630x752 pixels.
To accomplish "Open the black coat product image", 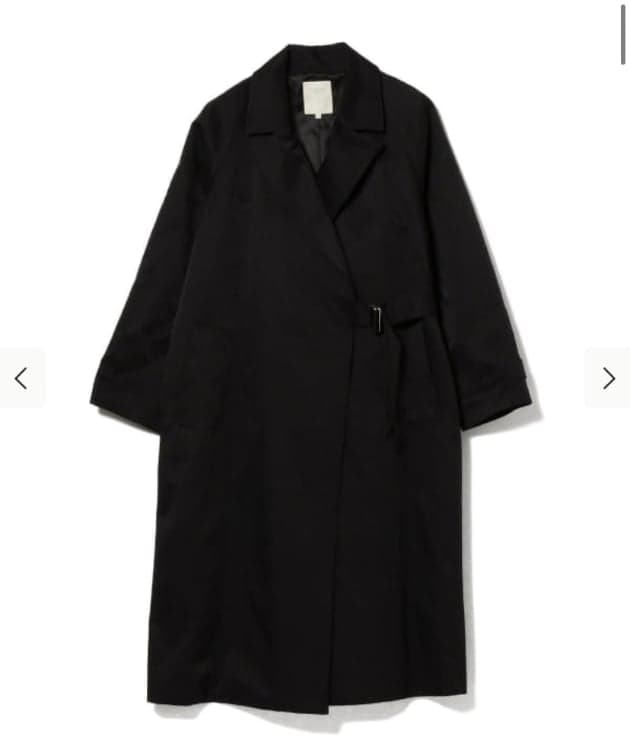I will click(x=312, y=380).
